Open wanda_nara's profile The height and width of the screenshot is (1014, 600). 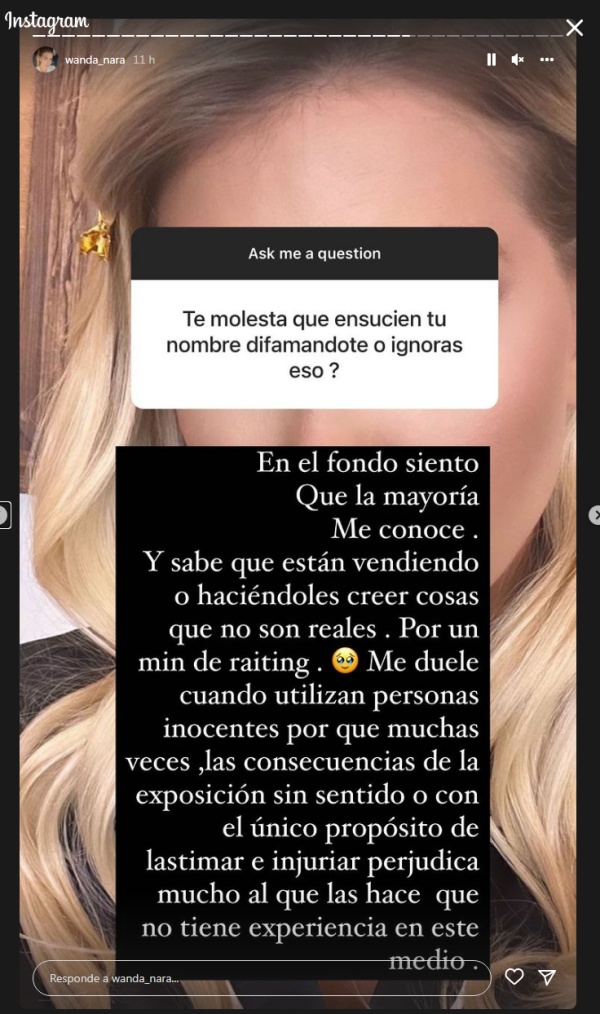click(94, 60)
